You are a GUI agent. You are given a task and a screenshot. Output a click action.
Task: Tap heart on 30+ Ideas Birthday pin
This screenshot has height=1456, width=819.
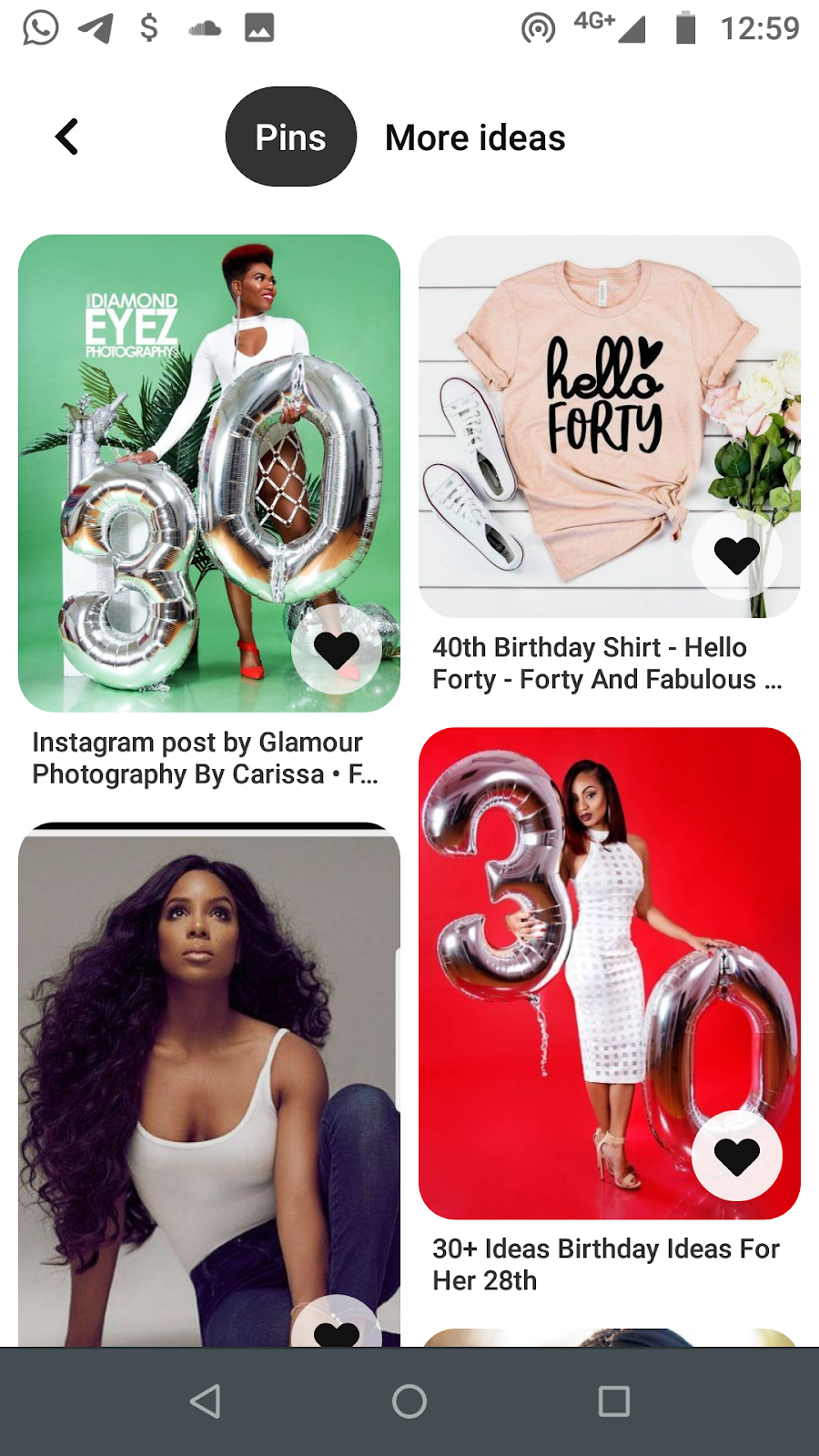pyautogui.click(x=736, y=1156)
